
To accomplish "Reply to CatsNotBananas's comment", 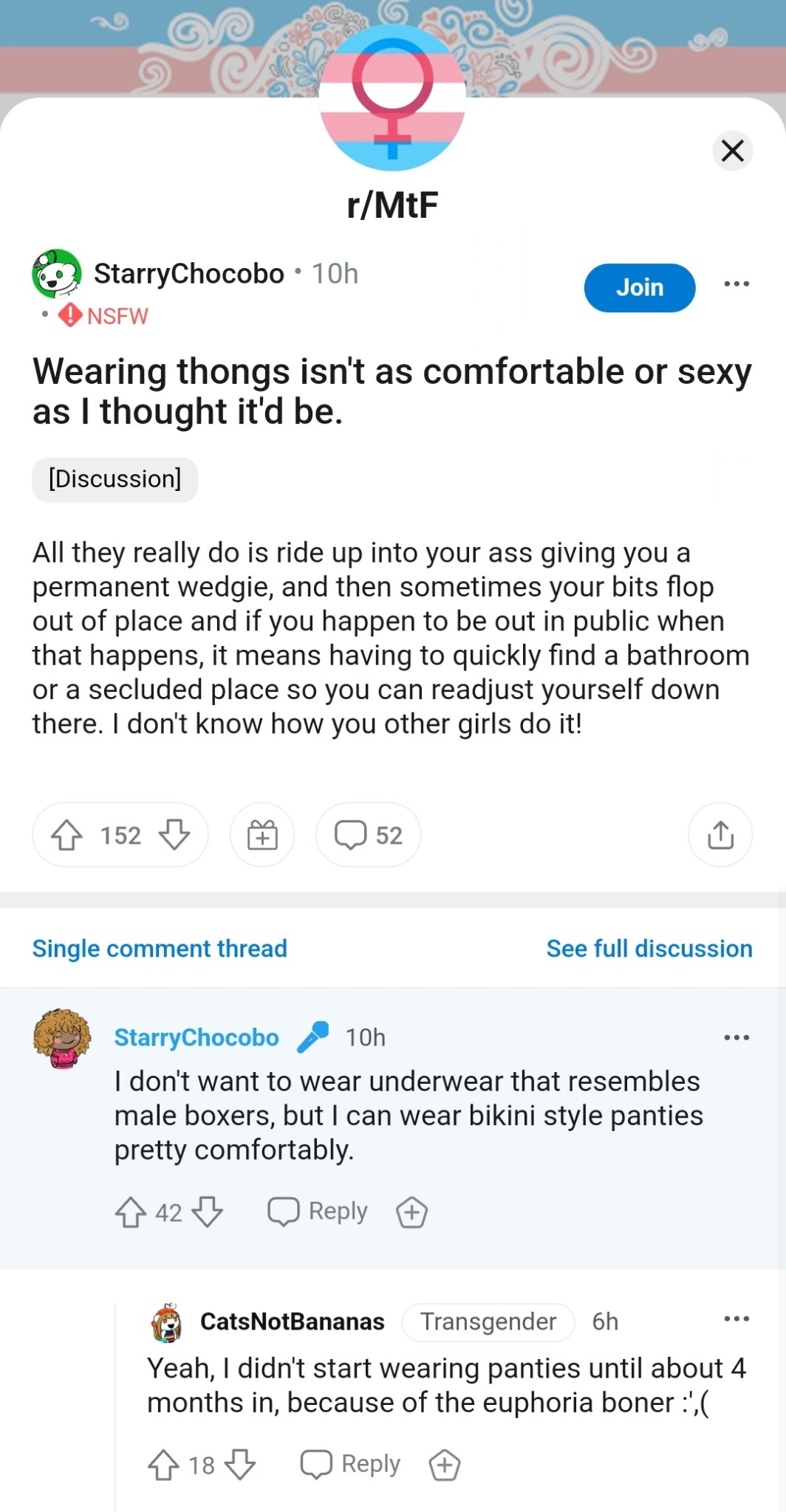I will pos(351,1464).
